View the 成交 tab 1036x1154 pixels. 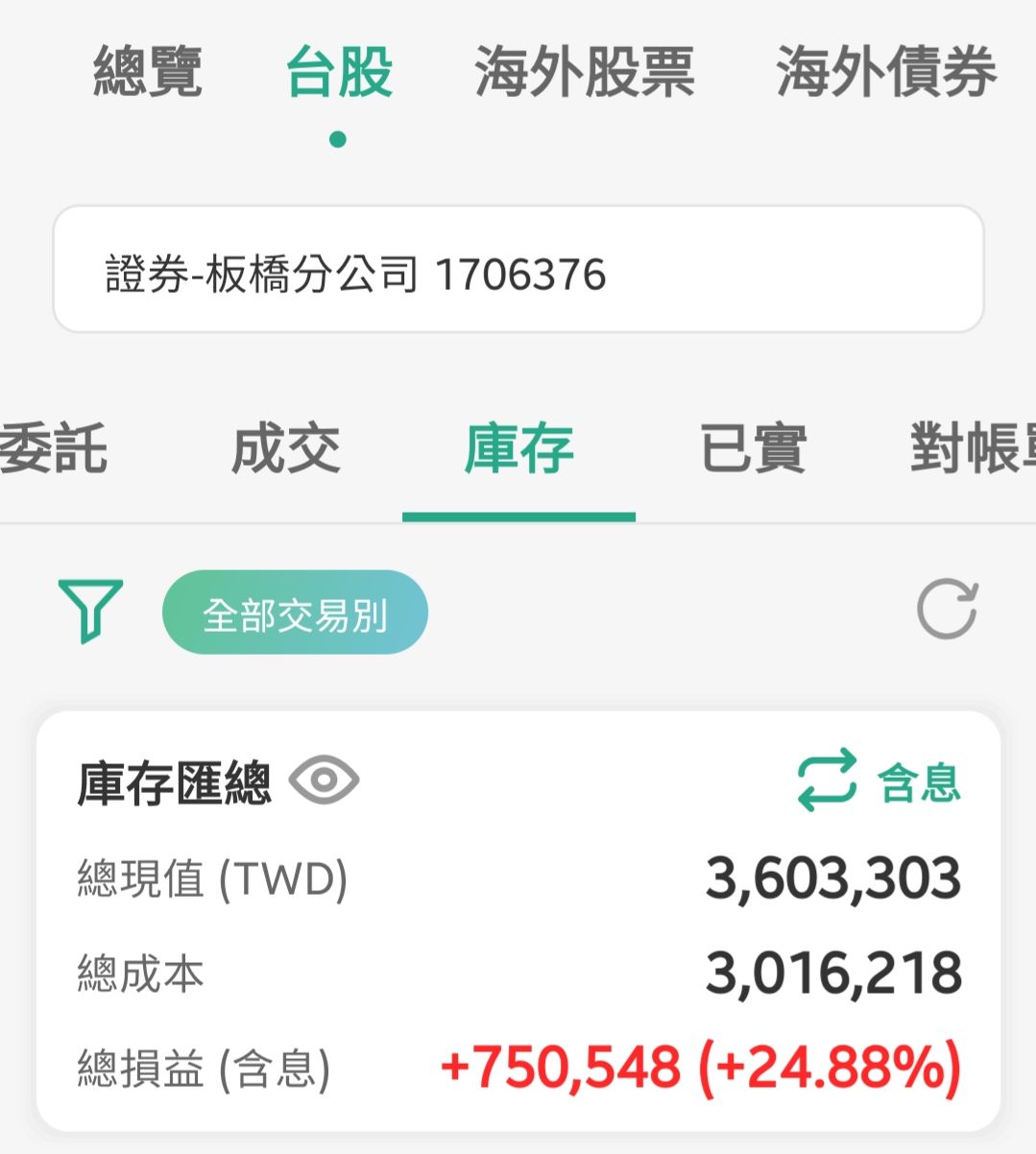click(286, 448)
